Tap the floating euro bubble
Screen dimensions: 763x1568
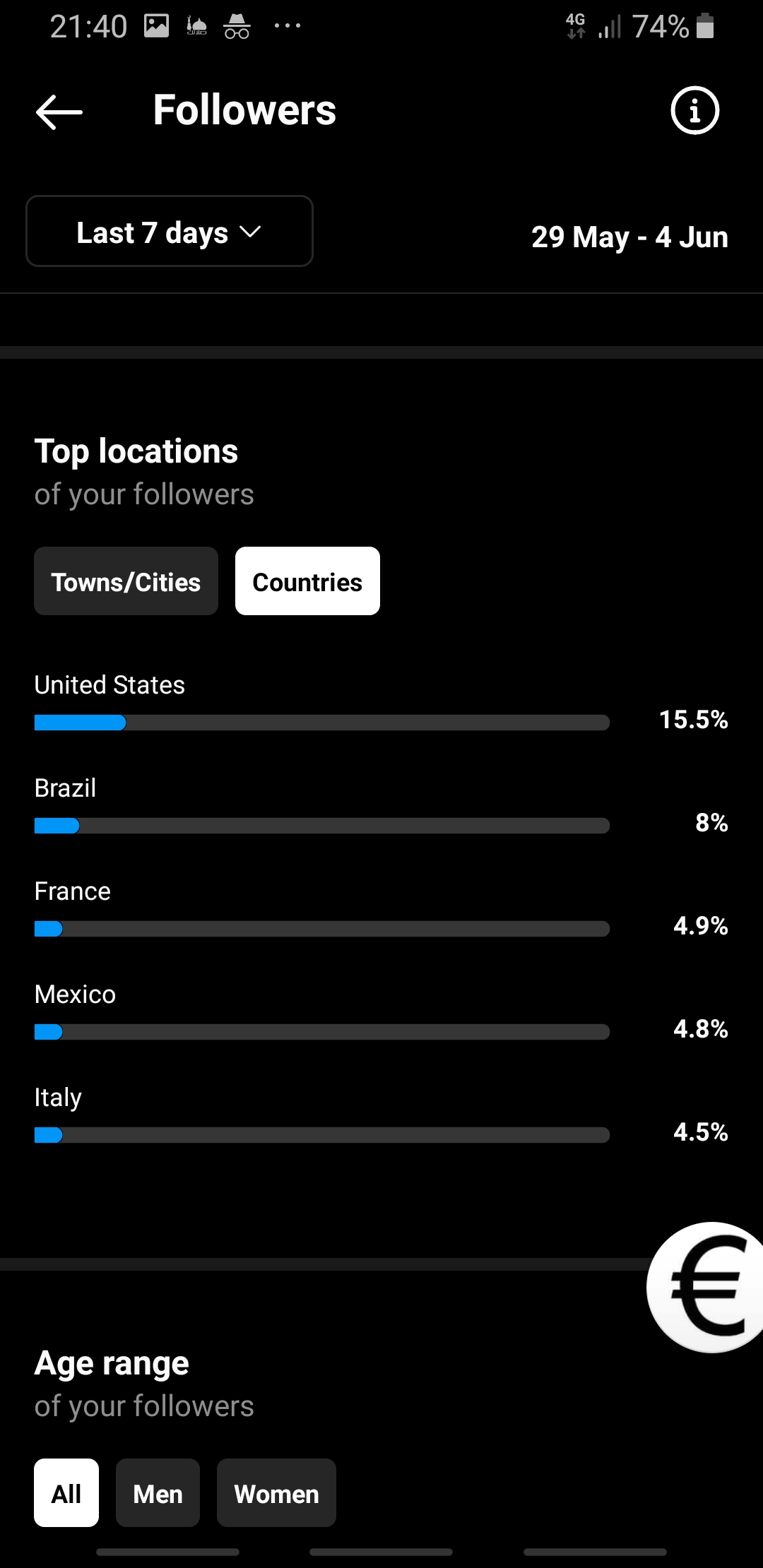[x=706, y=1287]
